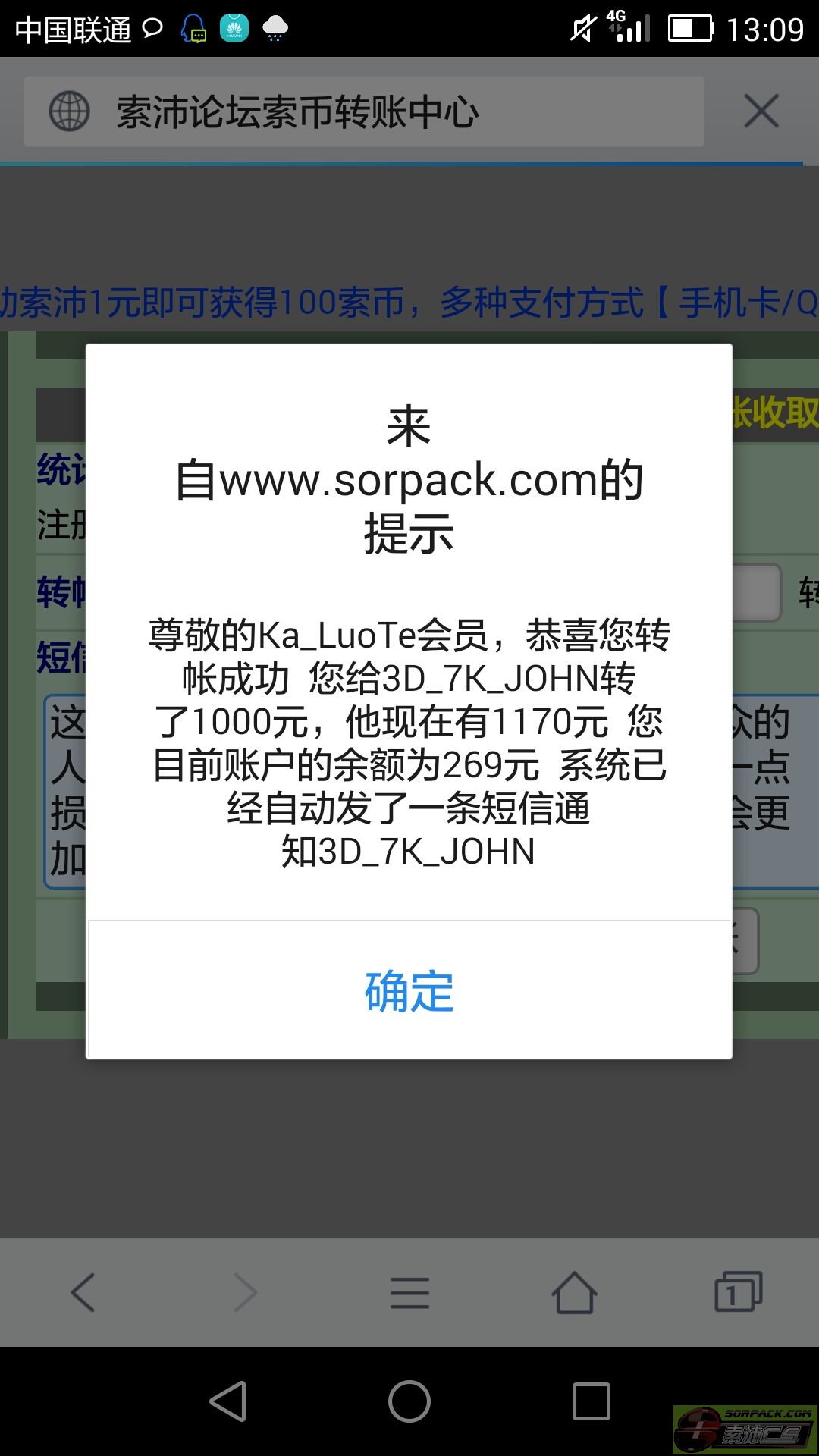Confirm the dialog with 确定
Viewport: 819px width, 1456px height.
[409, 990]
